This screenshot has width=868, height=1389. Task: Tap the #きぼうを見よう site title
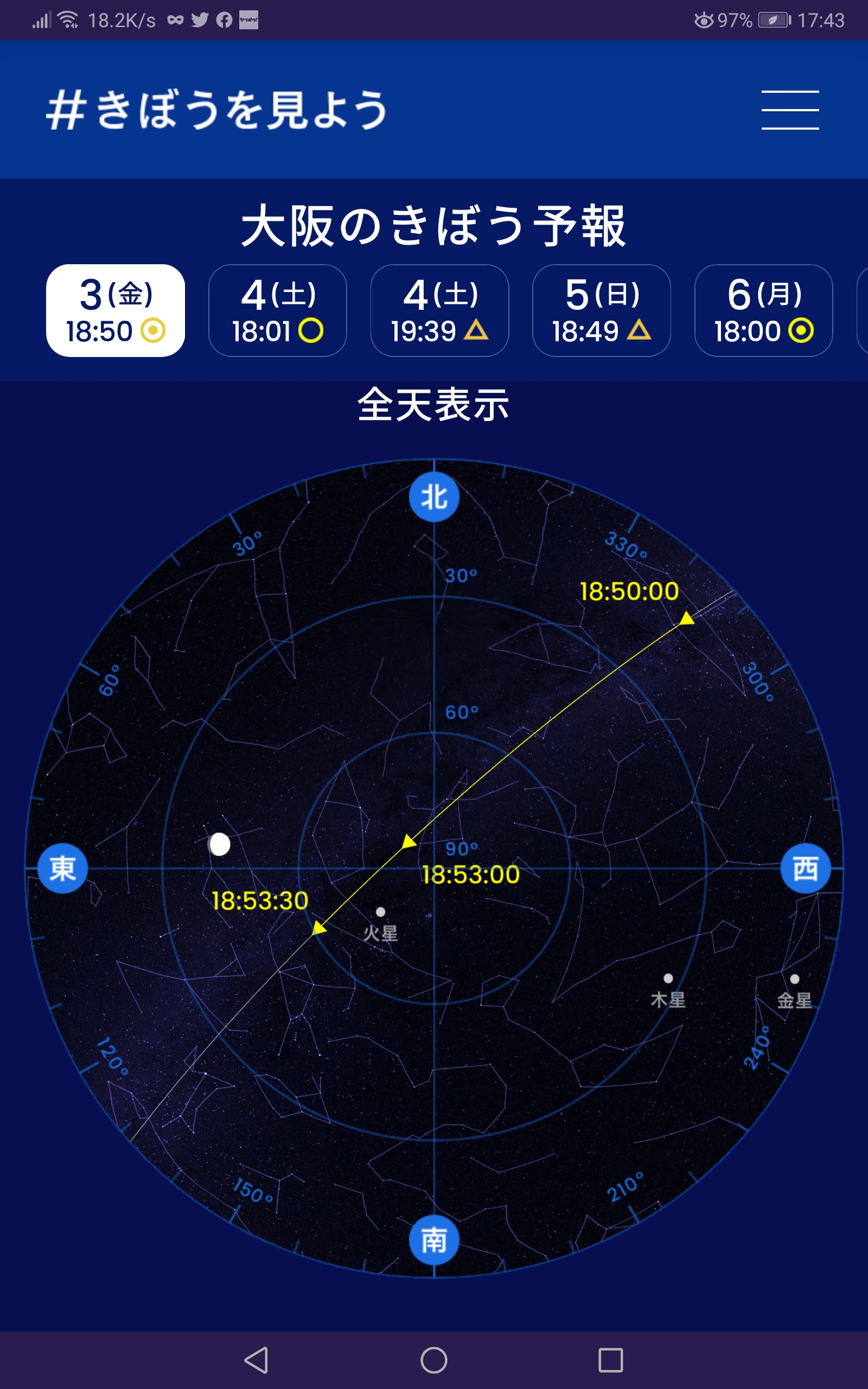[x=217, y=109]
